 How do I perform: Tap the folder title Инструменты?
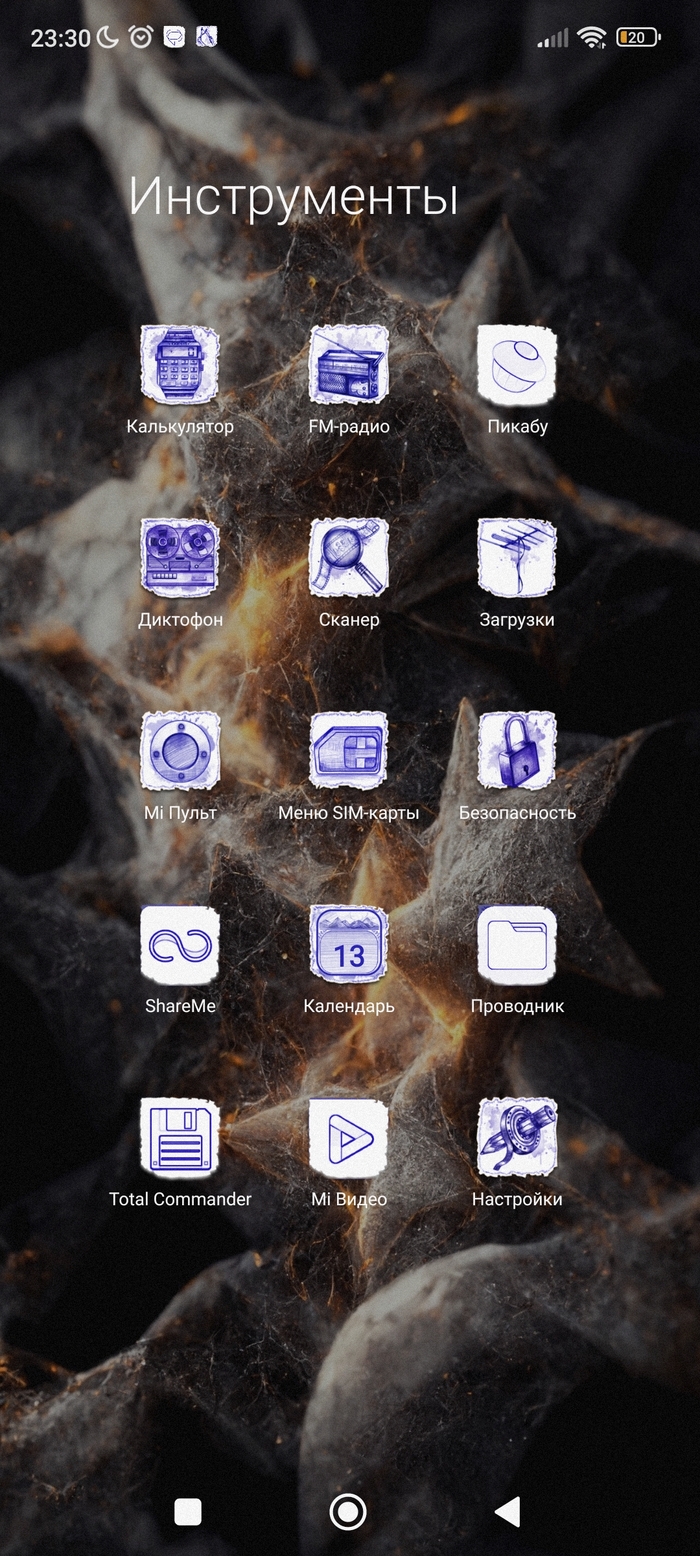tap(293, 197)
